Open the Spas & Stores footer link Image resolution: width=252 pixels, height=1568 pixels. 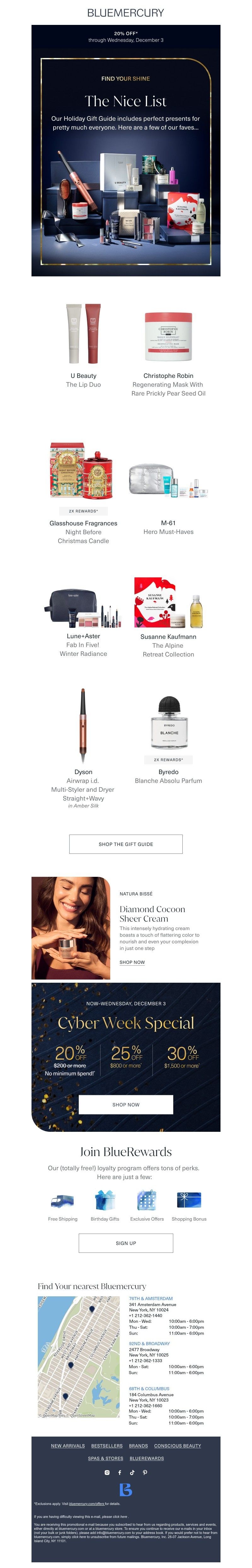point(105,1458)
